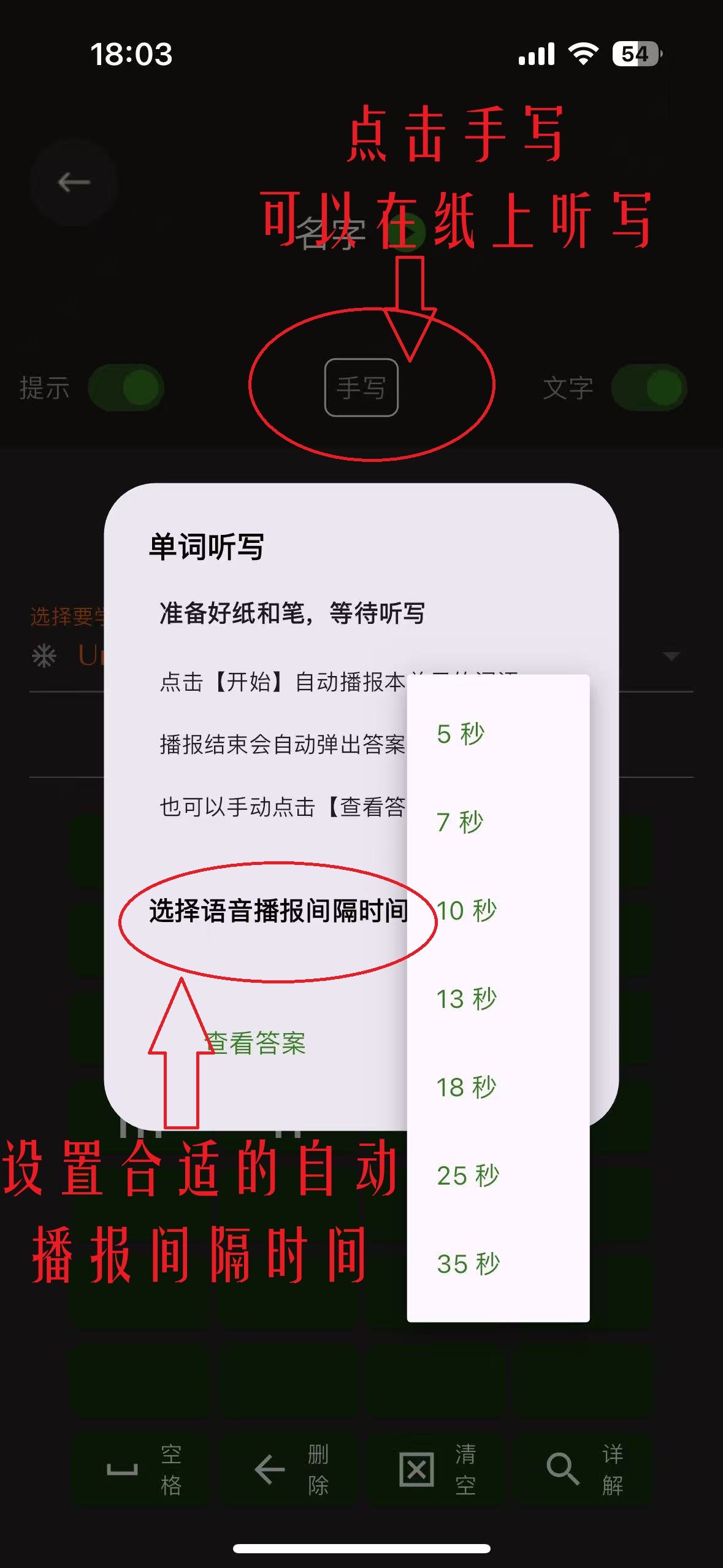Viewport: 723px width, 1568px height.
Task: Pick the 10 秒 interval option
Action: [497, 910]
